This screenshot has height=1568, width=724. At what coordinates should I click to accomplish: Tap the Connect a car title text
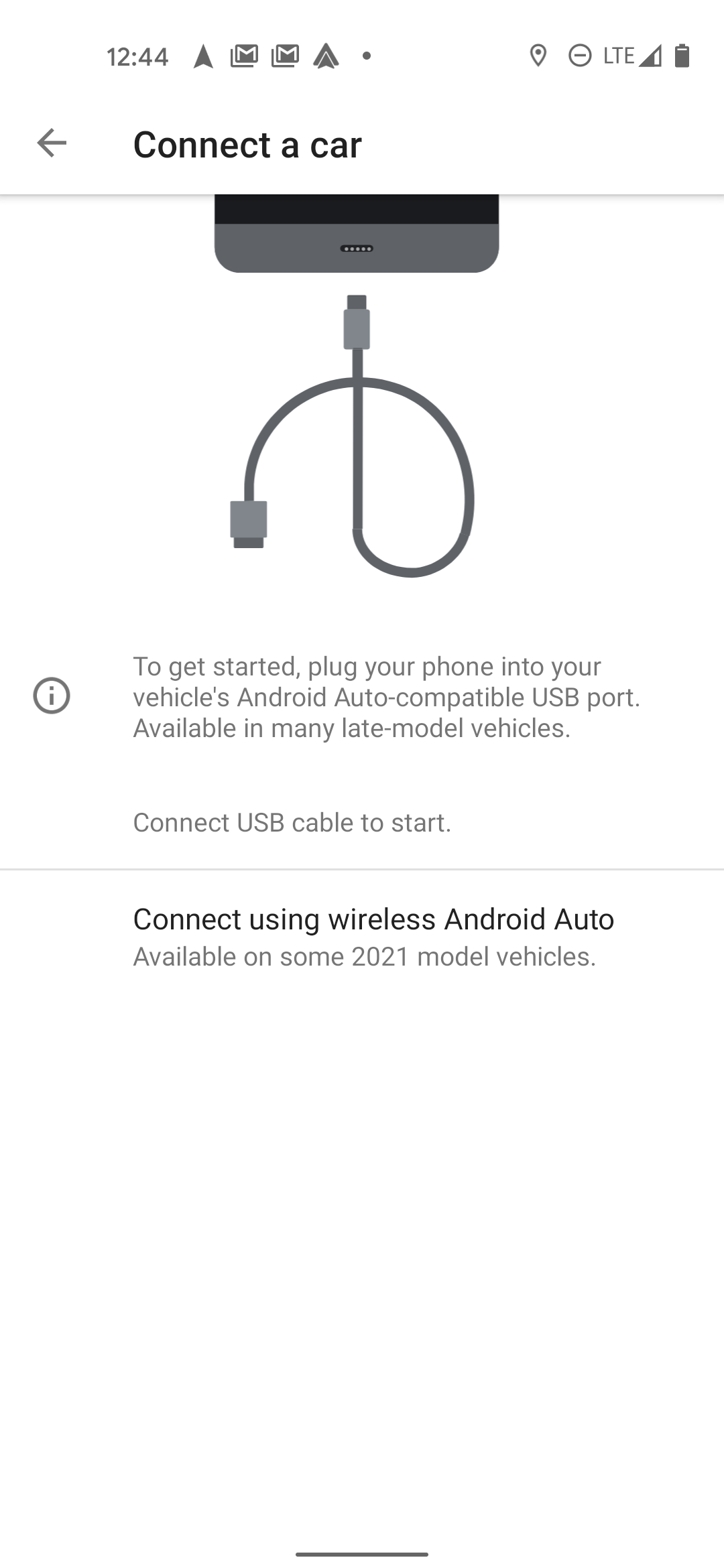tap(247, 143)
